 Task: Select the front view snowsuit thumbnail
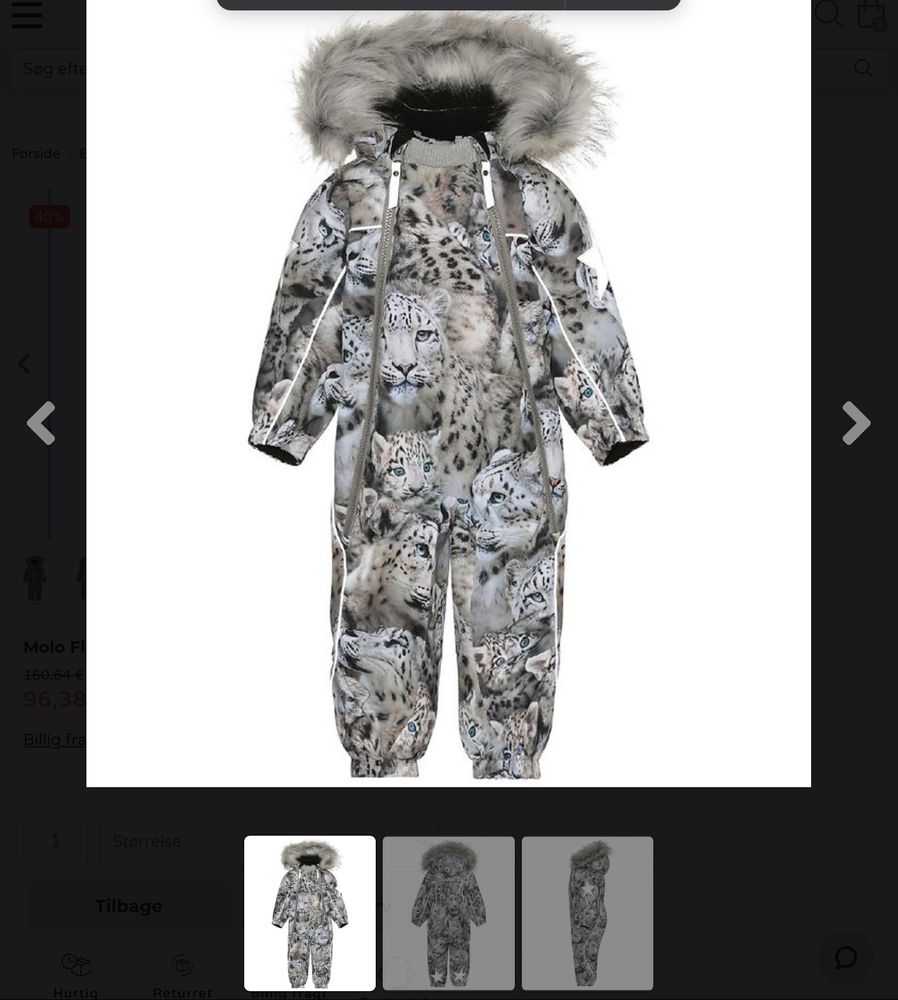click(310, 913)
